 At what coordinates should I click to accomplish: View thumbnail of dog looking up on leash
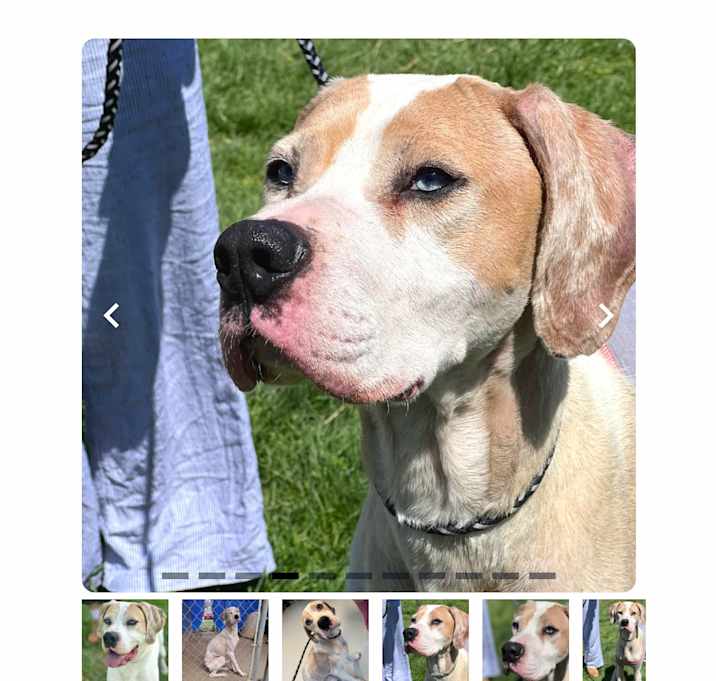click(x=325, y=640)
